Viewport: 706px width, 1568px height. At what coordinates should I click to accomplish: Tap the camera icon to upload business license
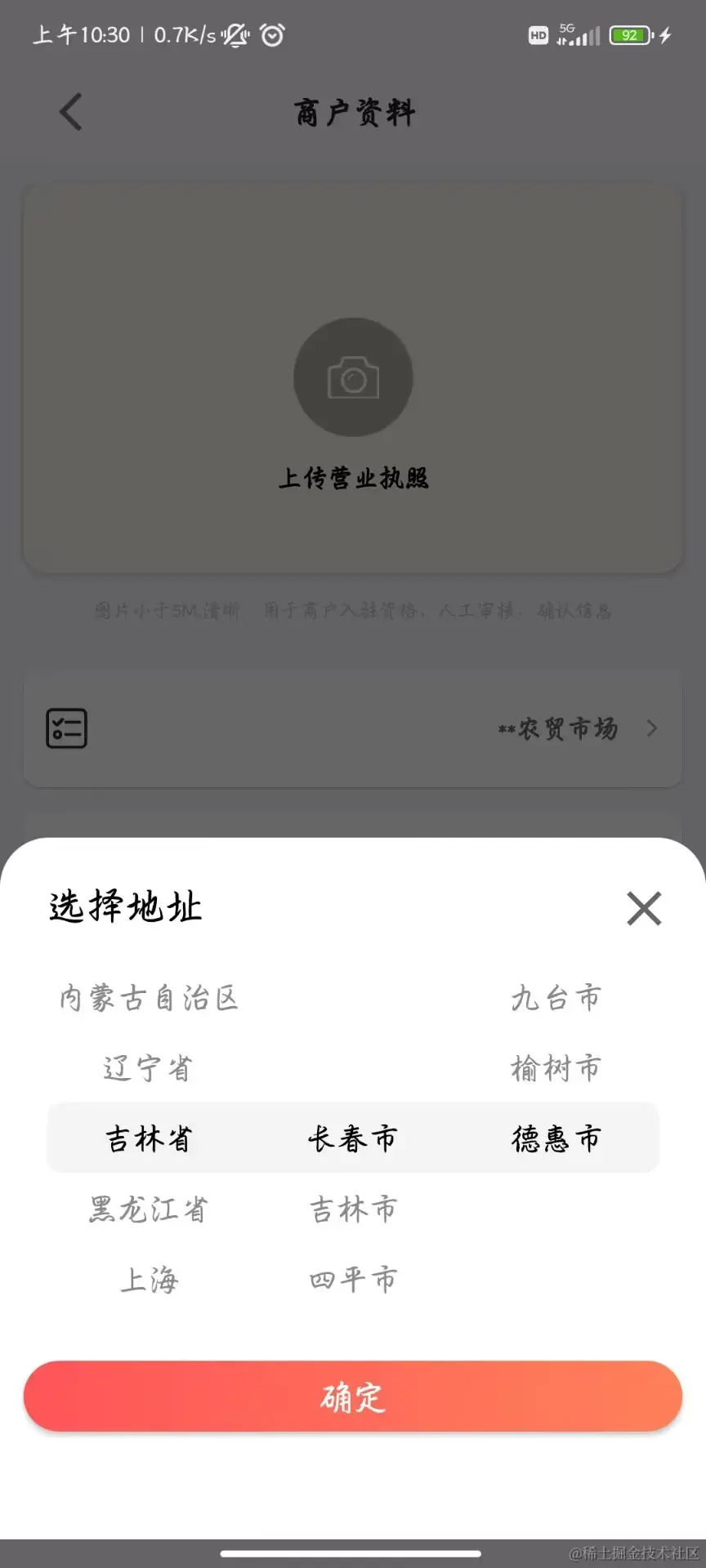tap(352, 376)
